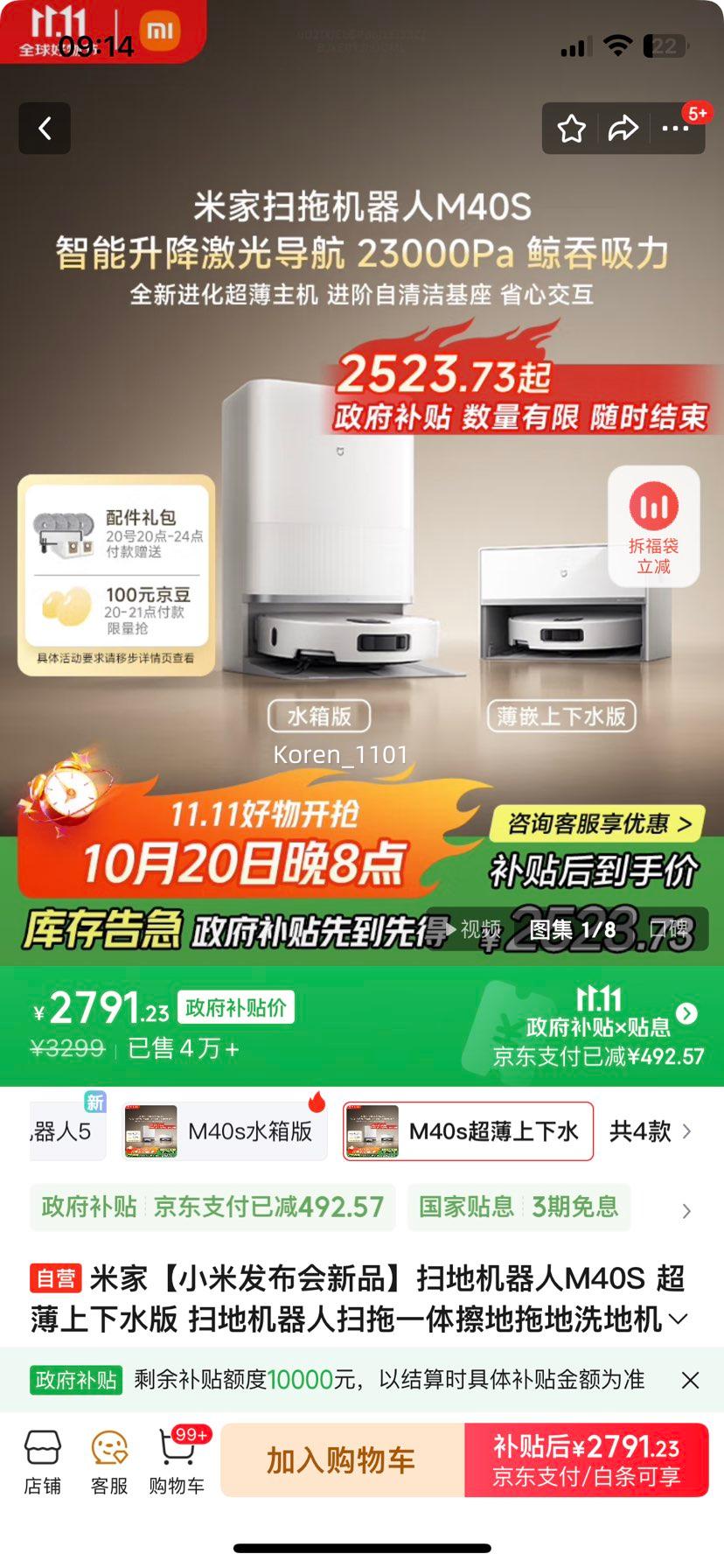
Task: Switch to the 口碑 media tab
Action: 669,929
